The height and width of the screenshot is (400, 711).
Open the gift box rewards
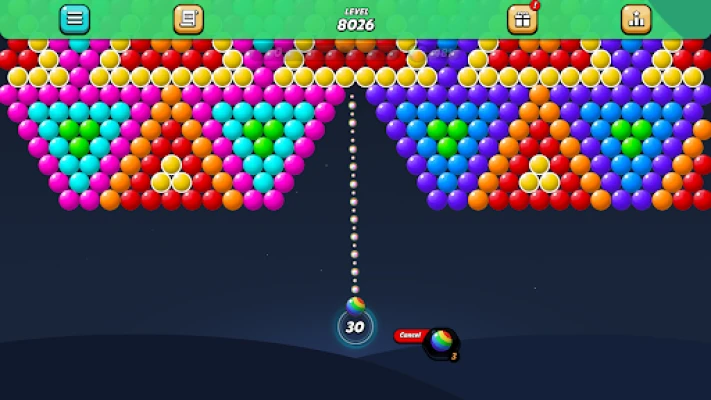(521, 19)
